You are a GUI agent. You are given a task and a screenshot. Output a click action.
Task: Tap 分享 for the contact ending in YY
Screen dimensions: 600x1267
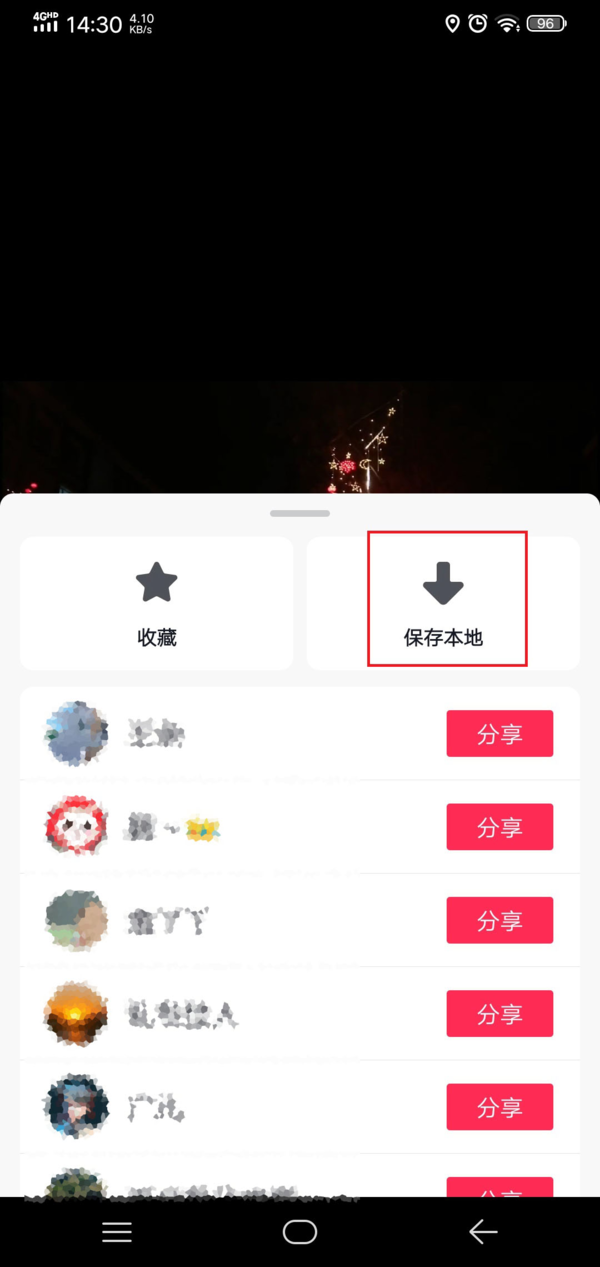coord(499,920)
